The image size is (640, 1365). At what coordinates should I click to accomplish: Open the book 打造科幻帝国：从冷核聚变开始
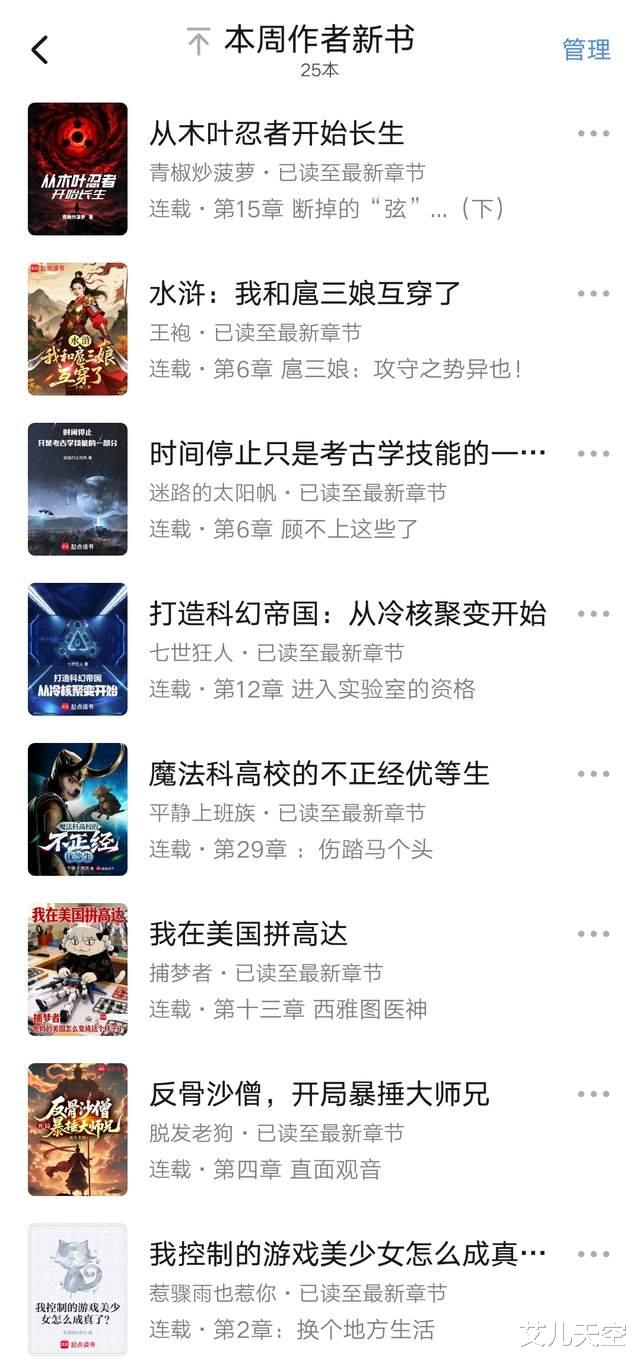click(x=347, y=613)
